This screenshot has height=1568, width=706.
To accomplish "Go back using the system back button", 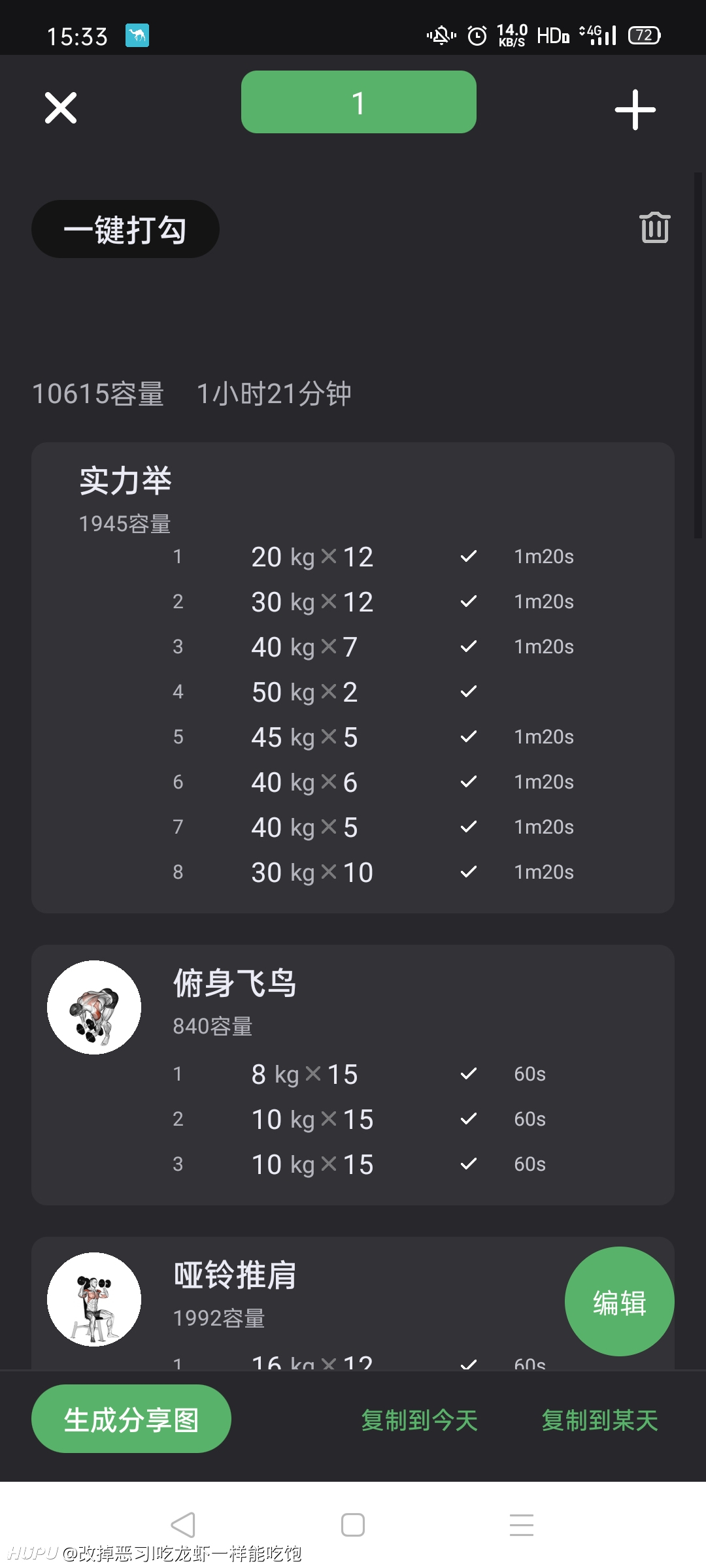I will 183,1525.
